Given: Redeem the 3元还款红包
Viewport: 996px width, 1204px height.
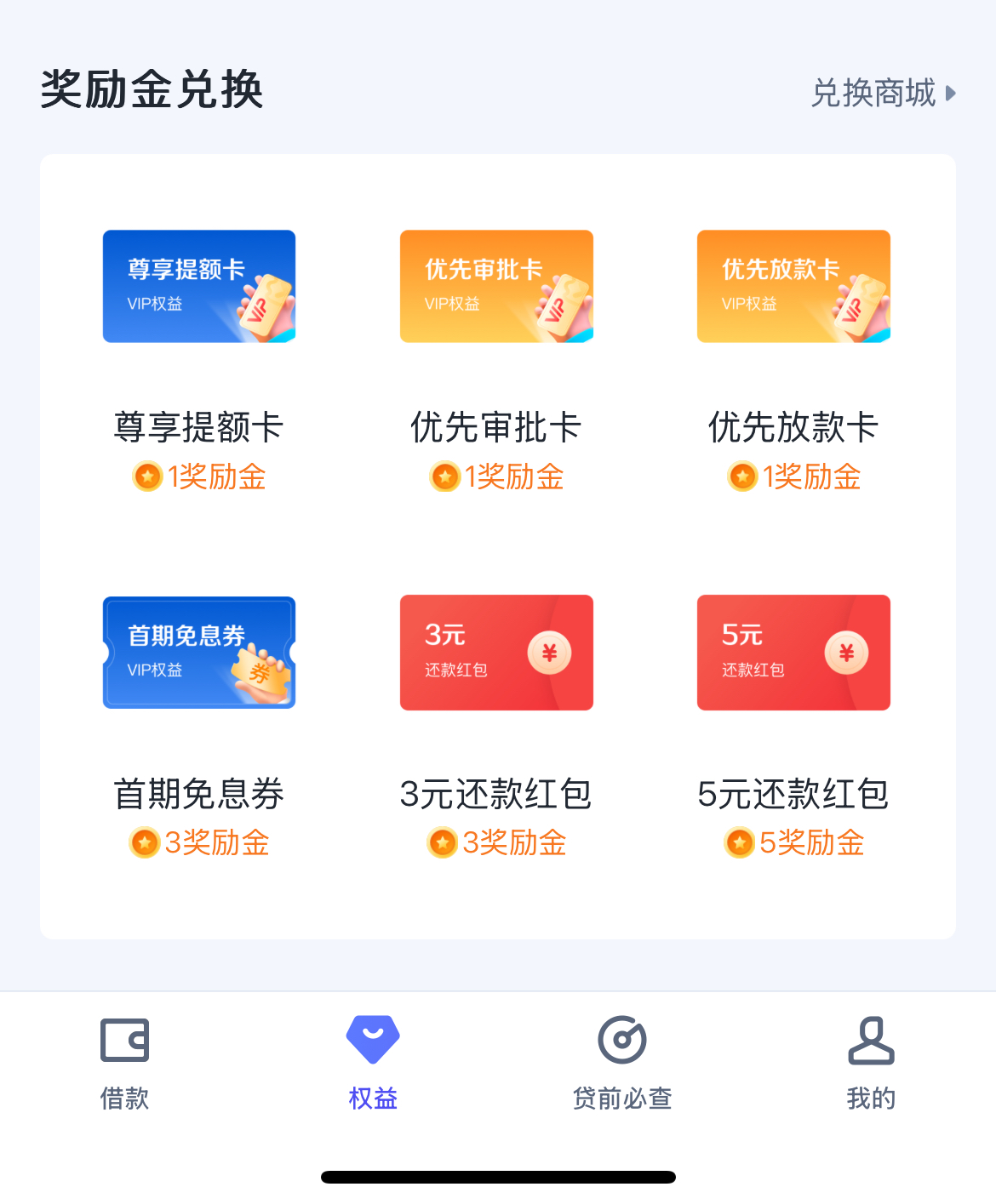Looking at the screenshot, I should (x=496, y=653).
